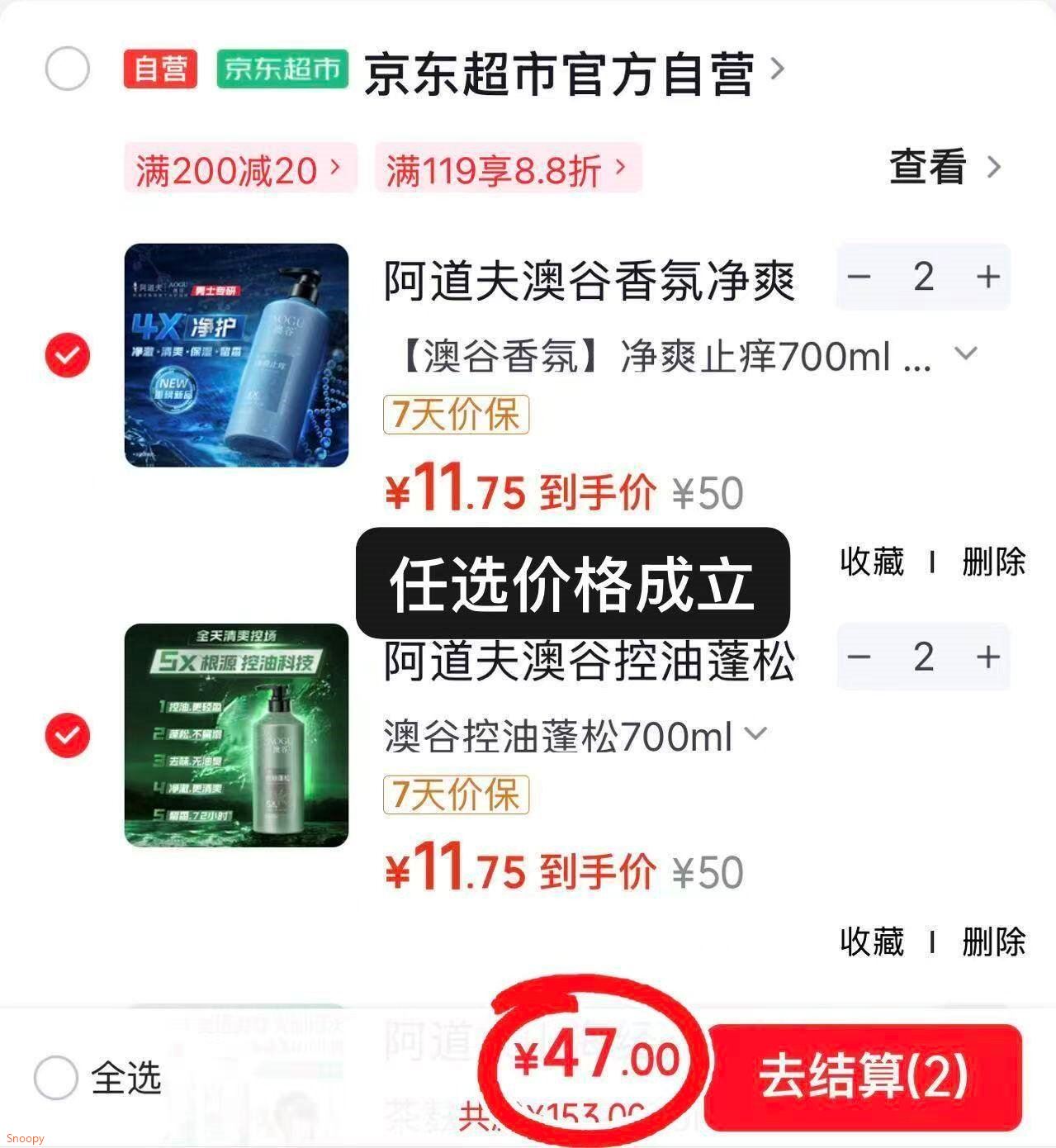Decrease quantity of 阿道夫澳谷香氛净爽
This screenshot has width=1056, height=1148.
859,277
